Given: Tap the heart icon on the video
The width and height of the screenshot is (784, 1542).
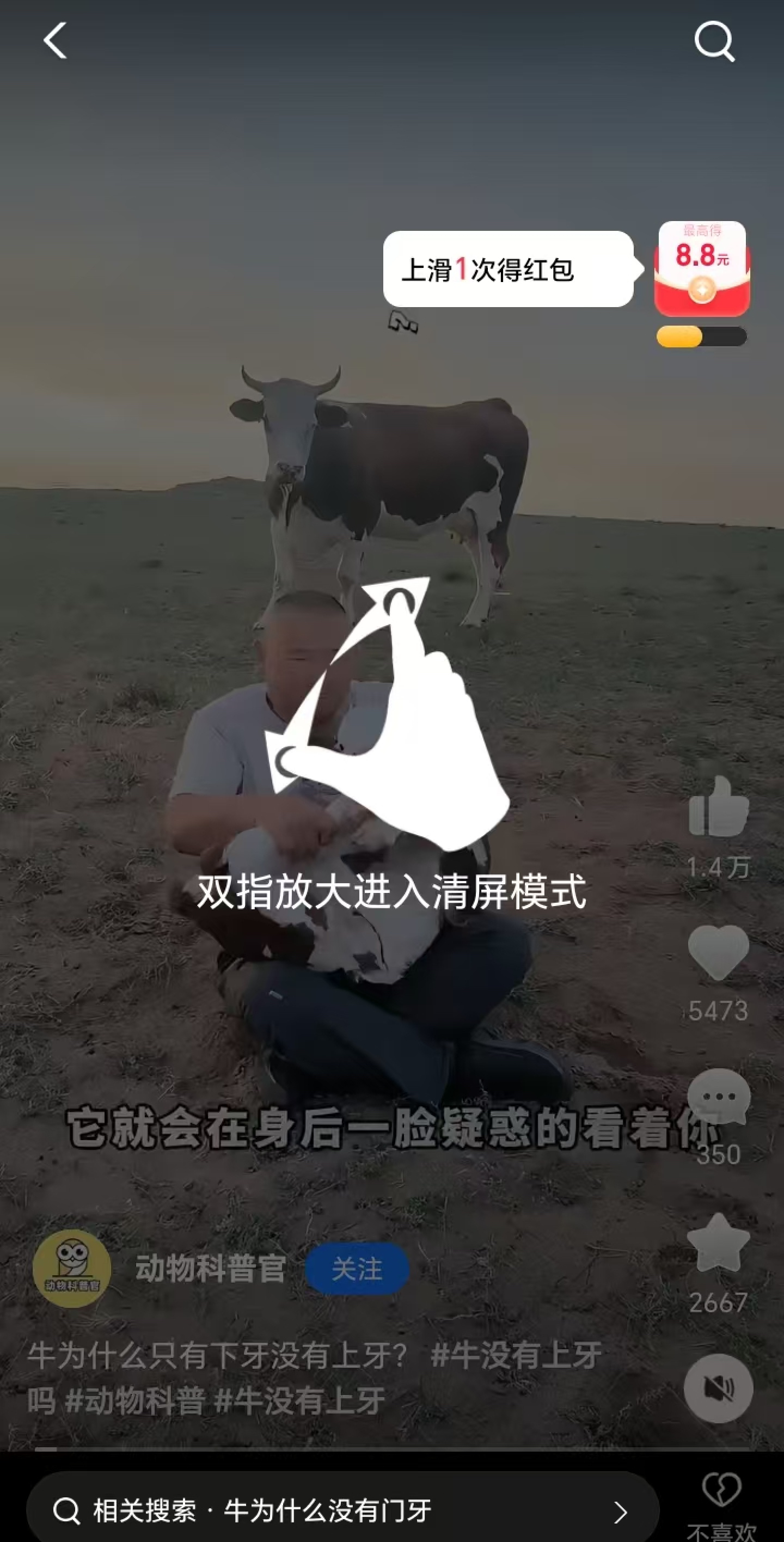Looking at the screenshot, I should click(x=718, y=952).
